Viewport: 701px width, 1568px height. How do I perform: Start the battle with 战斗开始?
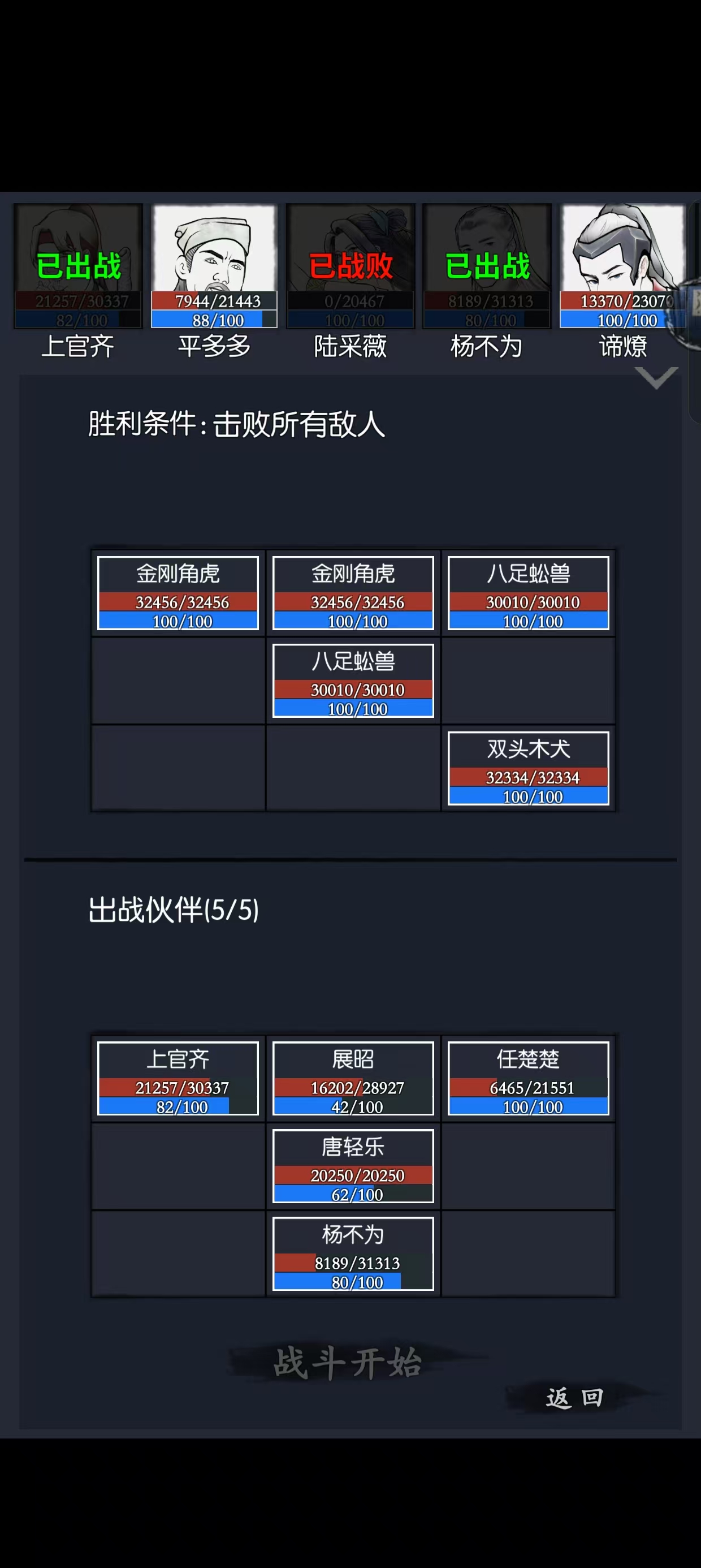click(348, 1363)
